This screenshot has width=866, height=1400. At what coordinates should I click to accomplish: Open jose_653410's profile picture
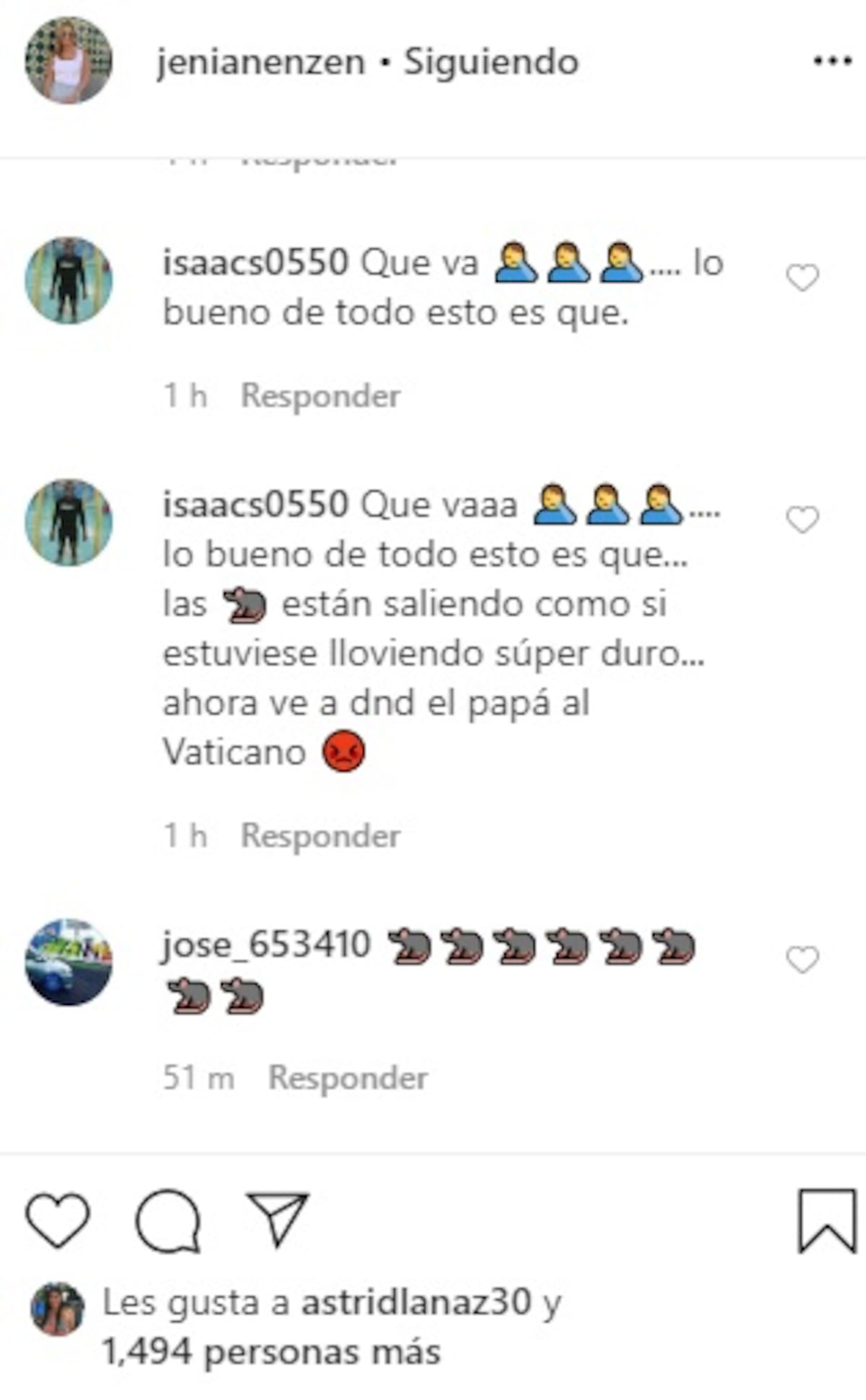pyautogui.click(x=69, y=962)
